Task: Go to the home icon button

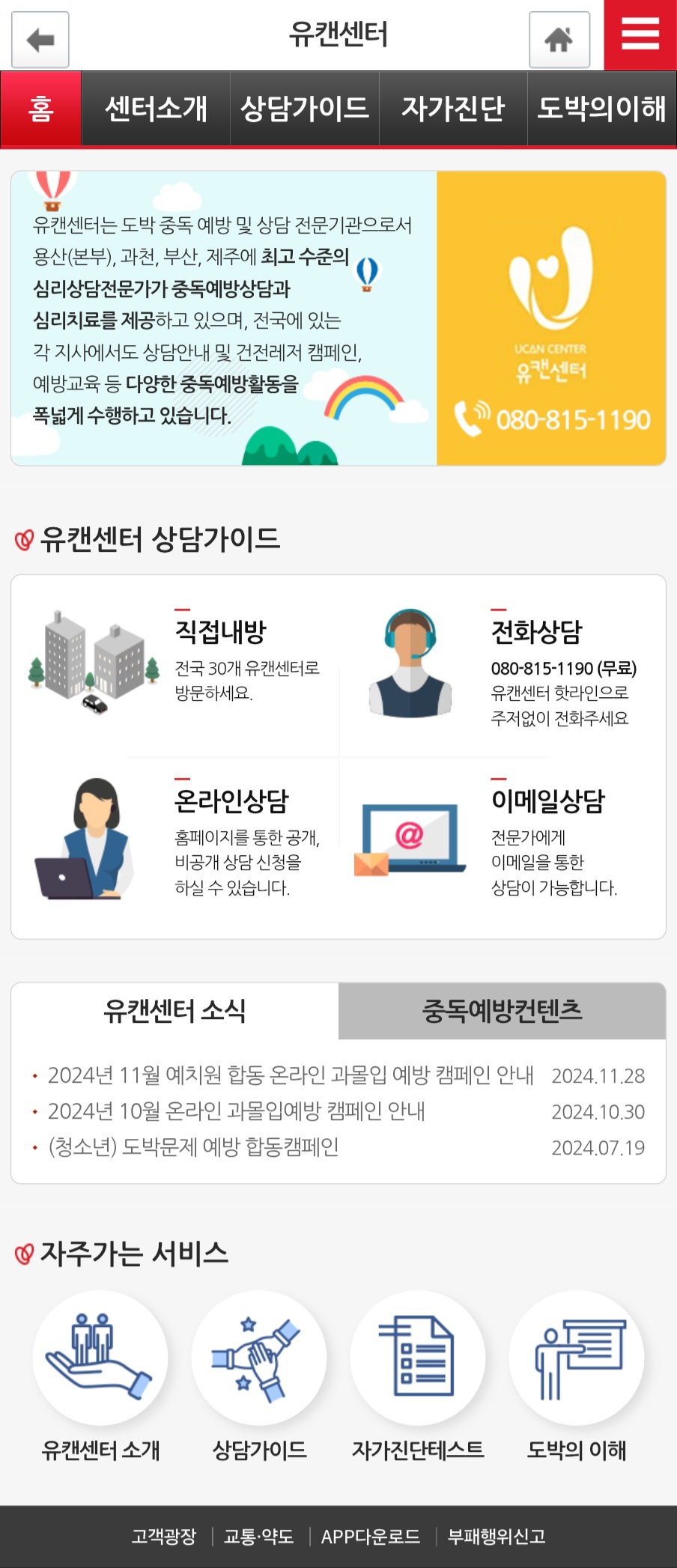Action: [x=559, y=39]
